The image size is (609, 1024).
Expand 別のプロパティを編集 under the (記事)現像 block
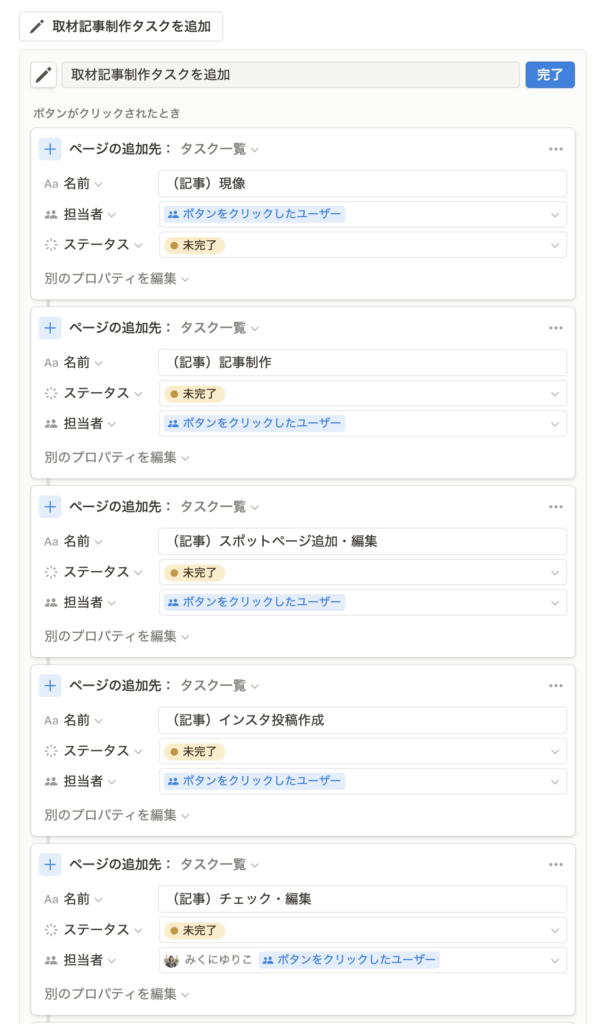pos(117,279)
